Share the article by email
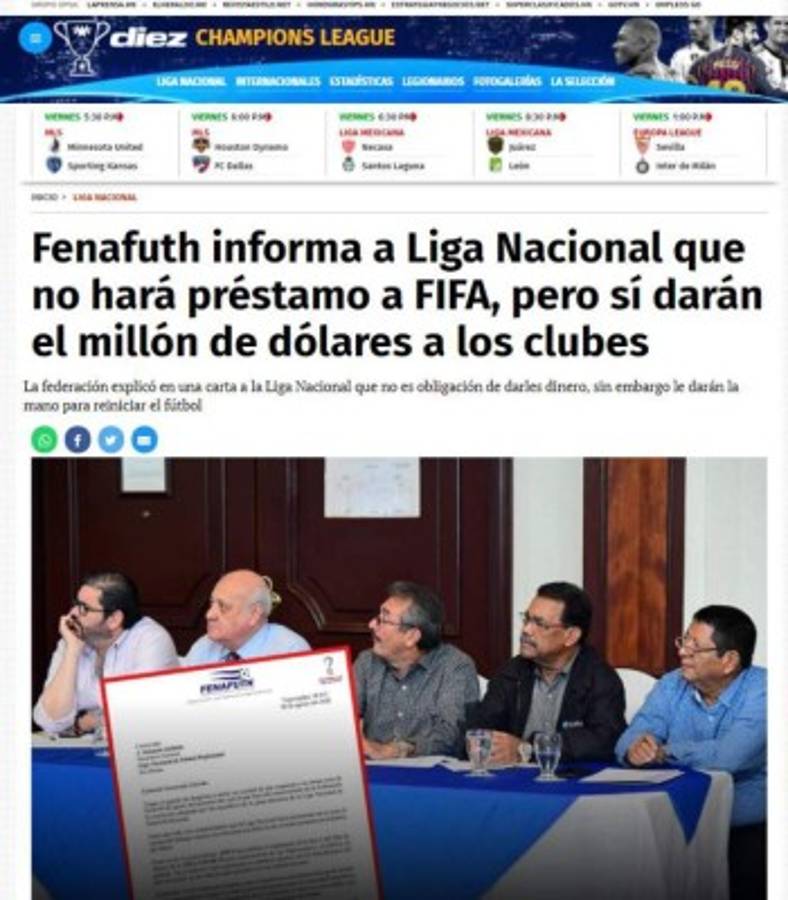This screenshot has width=788, height=900. [x=144, y=439]
